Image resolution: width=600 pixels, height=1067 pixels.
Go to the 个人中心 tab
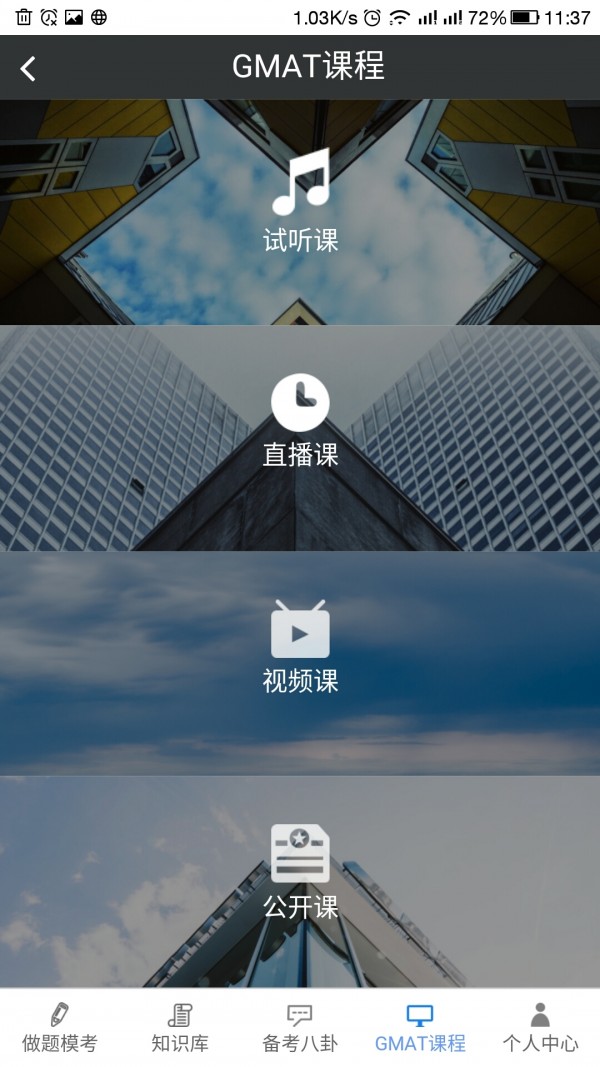pyautogui.click(x=540, y=1028)
